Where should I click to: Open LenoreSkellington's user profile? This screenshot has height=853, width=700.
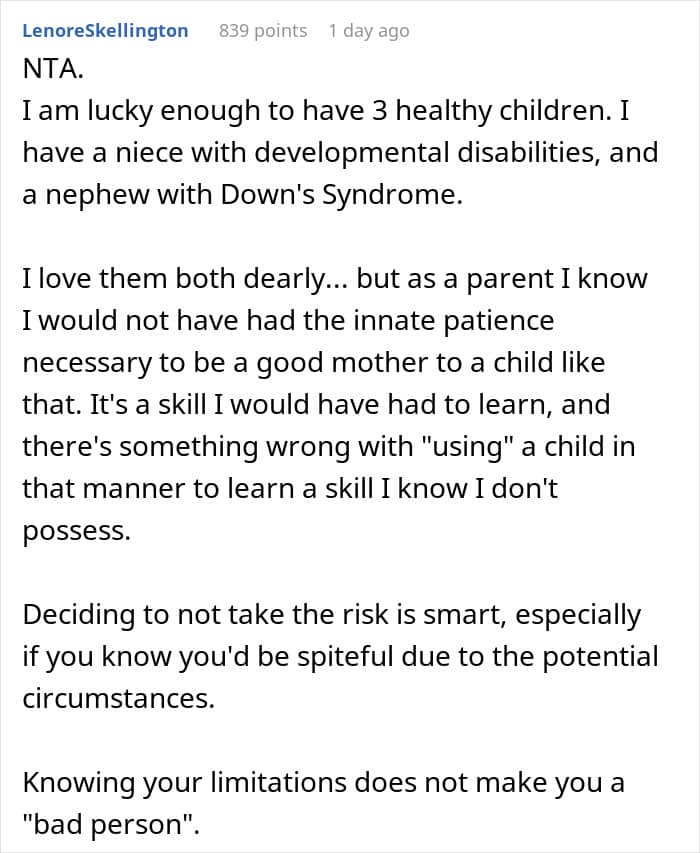click(105, 31)
